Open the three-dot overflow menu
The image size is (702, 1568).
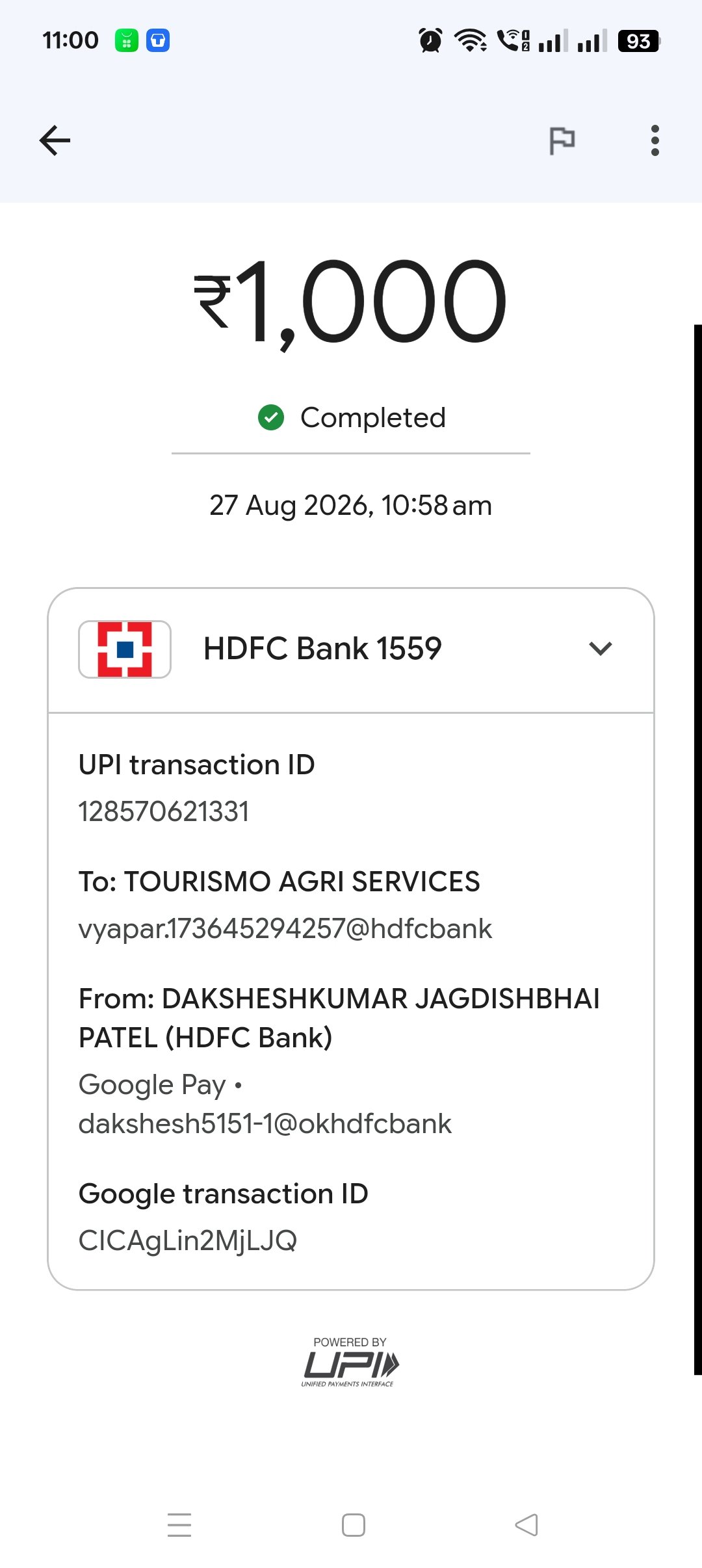point(655,140)
